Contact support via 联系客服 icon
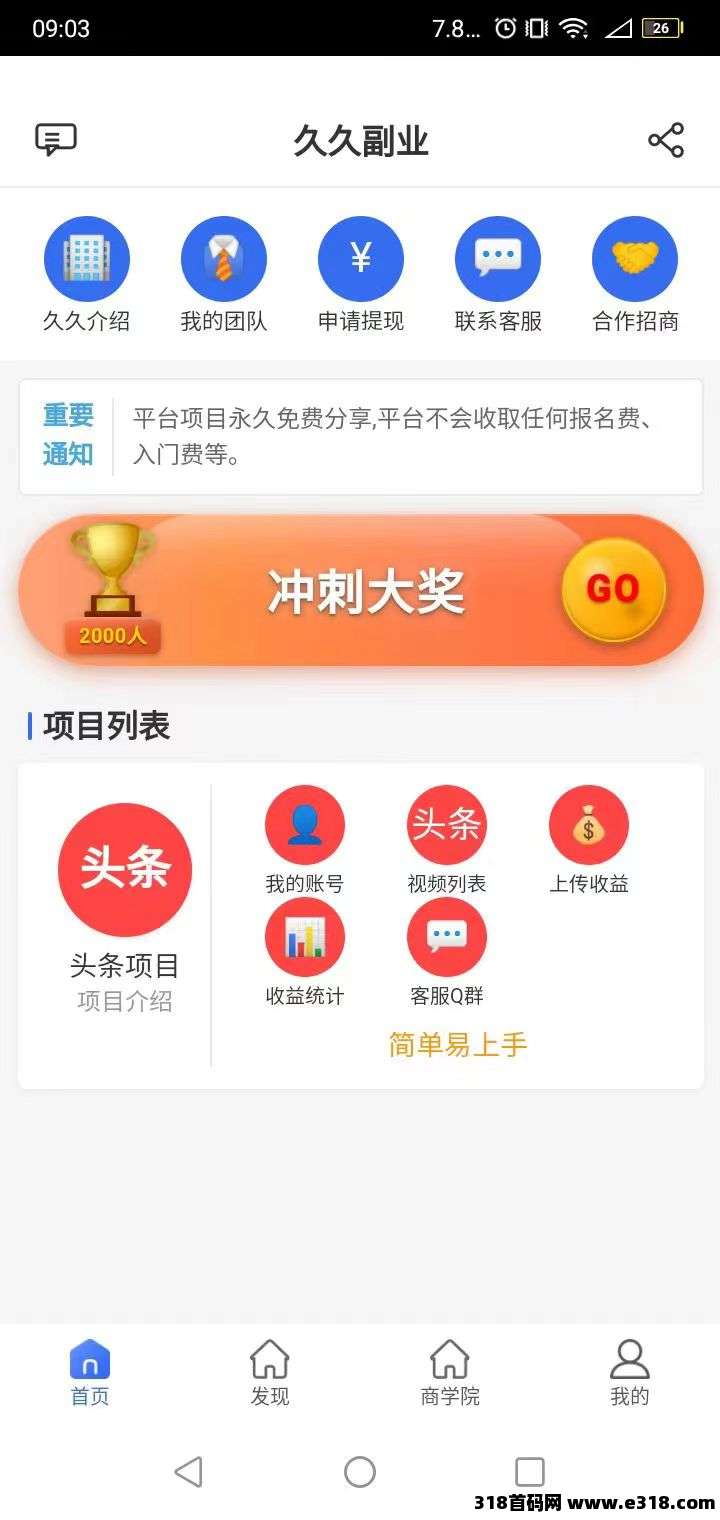Image resolution: width=720 pixels, height=1520 pixels. tap(498, 258)
